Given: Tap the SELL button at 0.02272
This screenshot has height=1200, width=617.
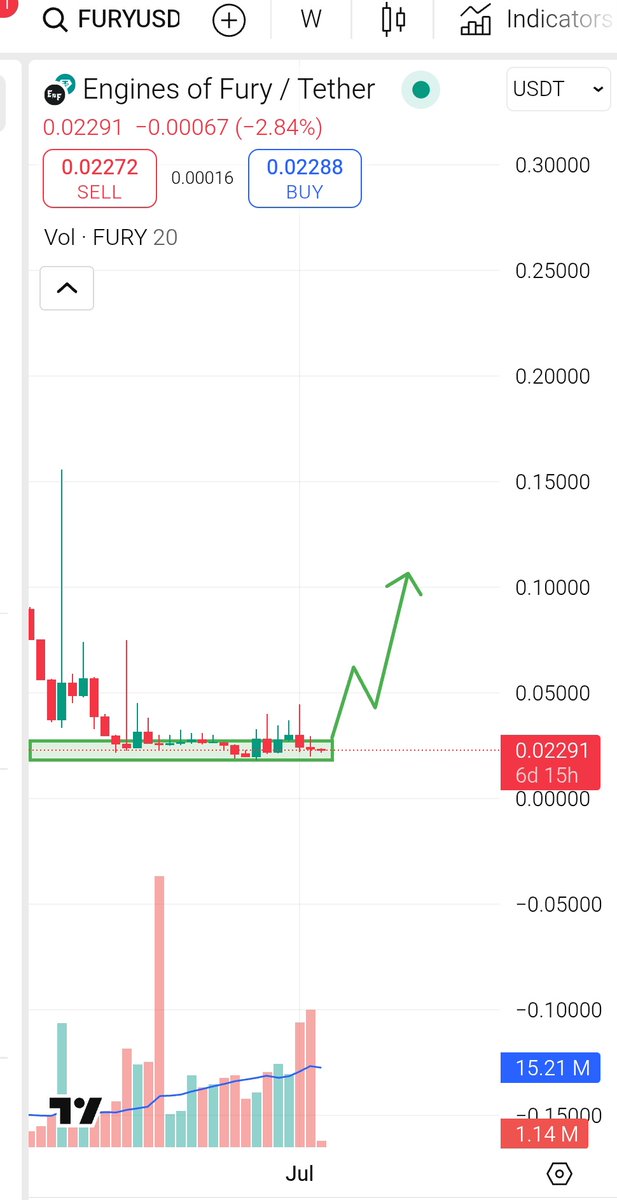Looking at the screenshot, I should point(99,179).
